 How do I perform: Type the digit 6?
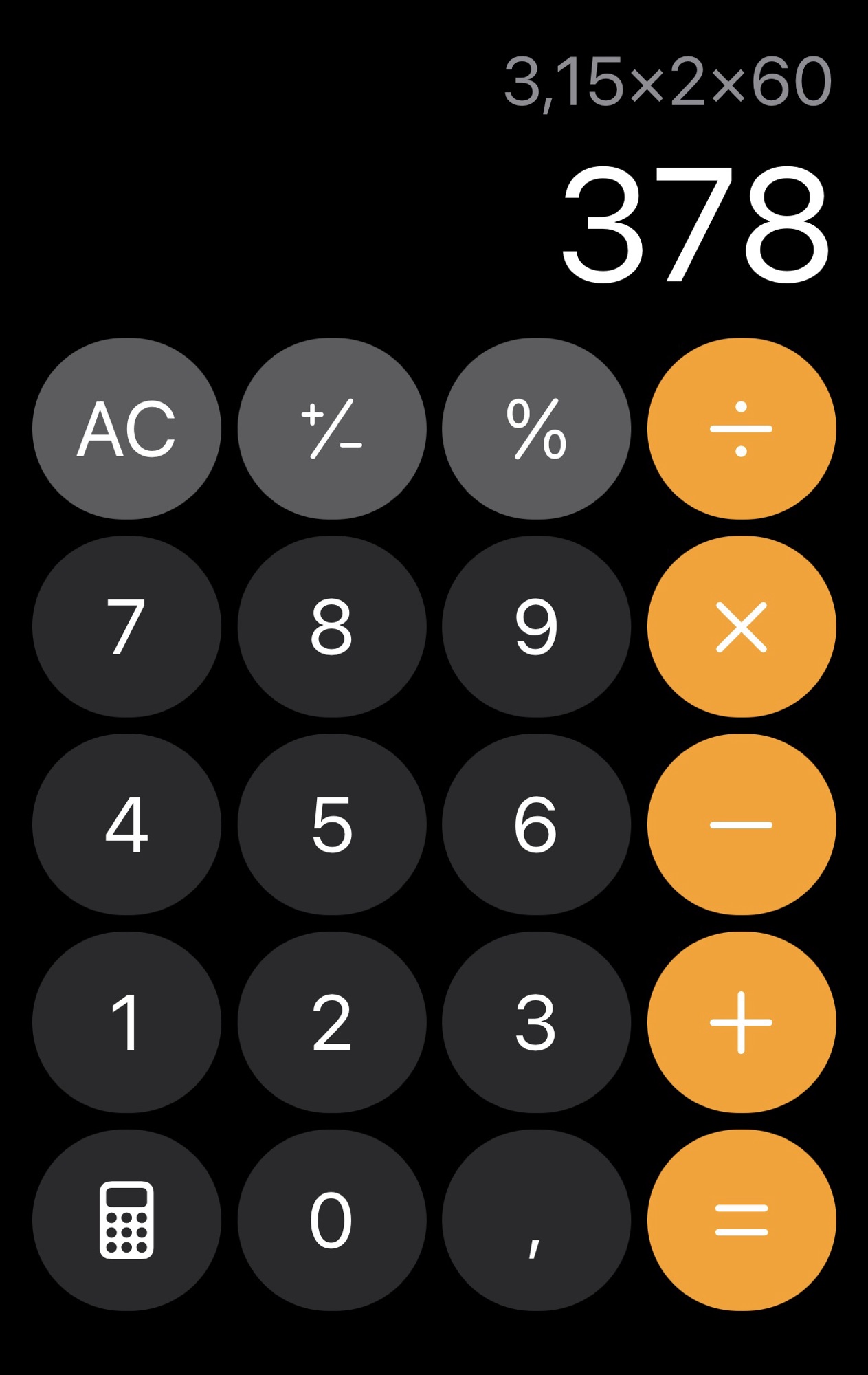[x=536, y=824]
